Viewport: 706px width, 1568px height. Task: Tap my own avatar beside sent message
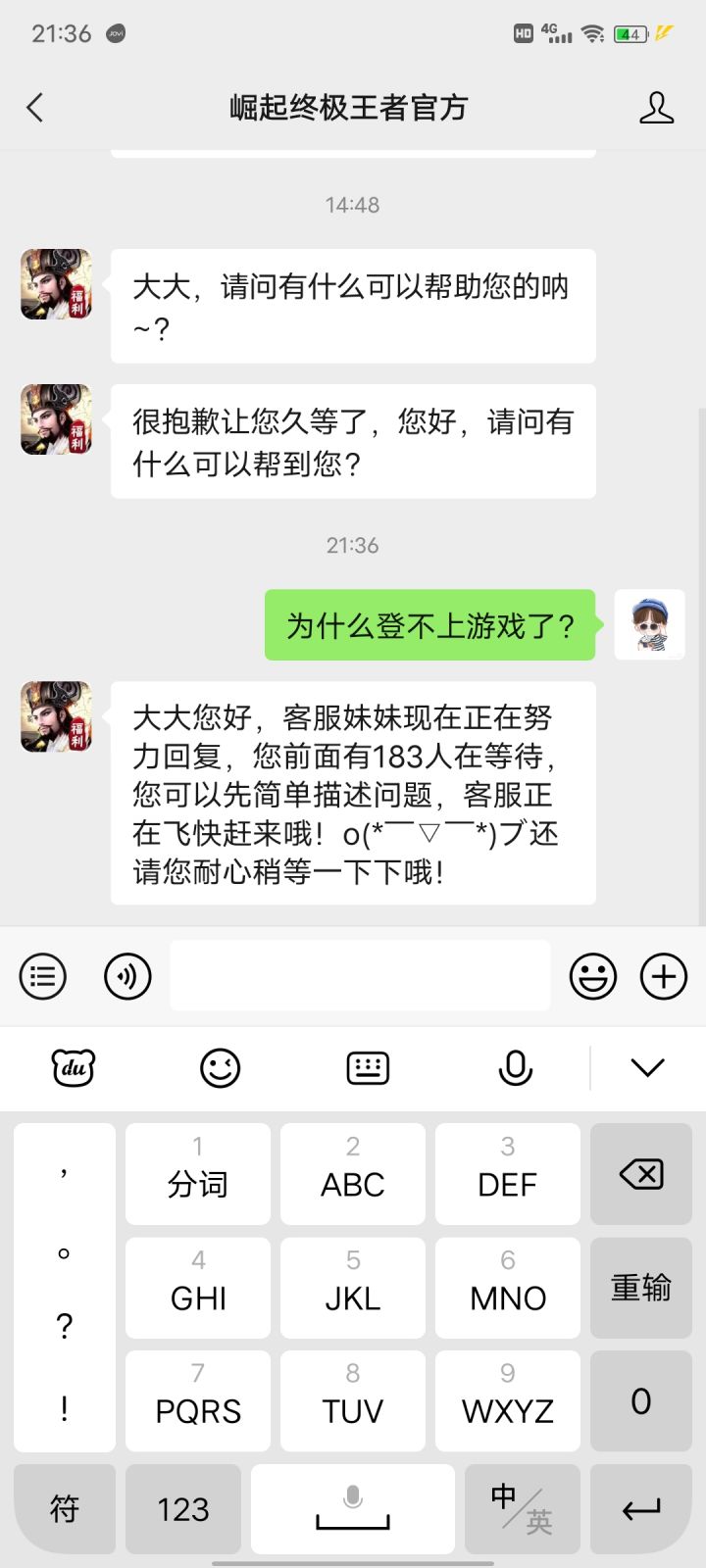coord(649,625)
